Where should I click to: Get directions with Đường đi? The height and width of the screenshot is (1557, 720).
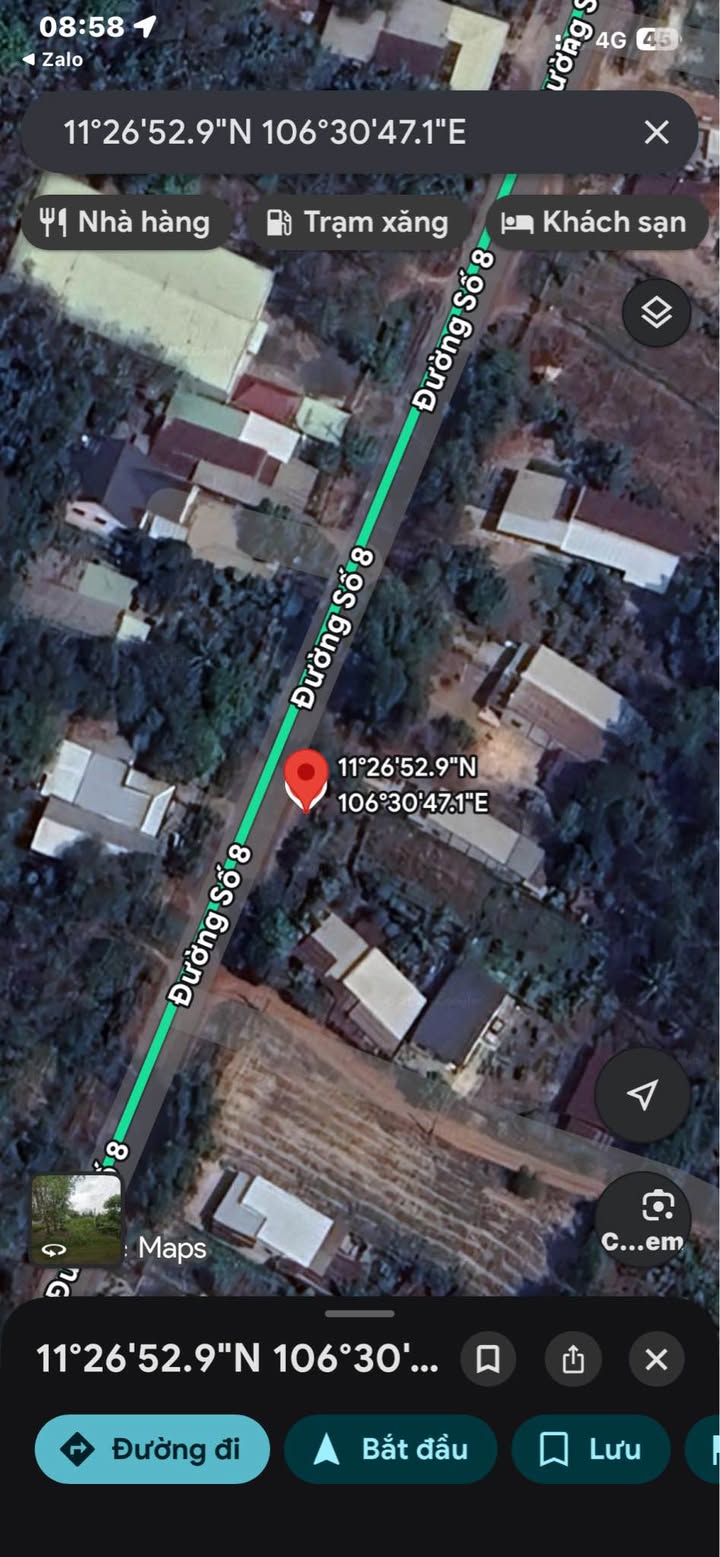coord(152,1448)
